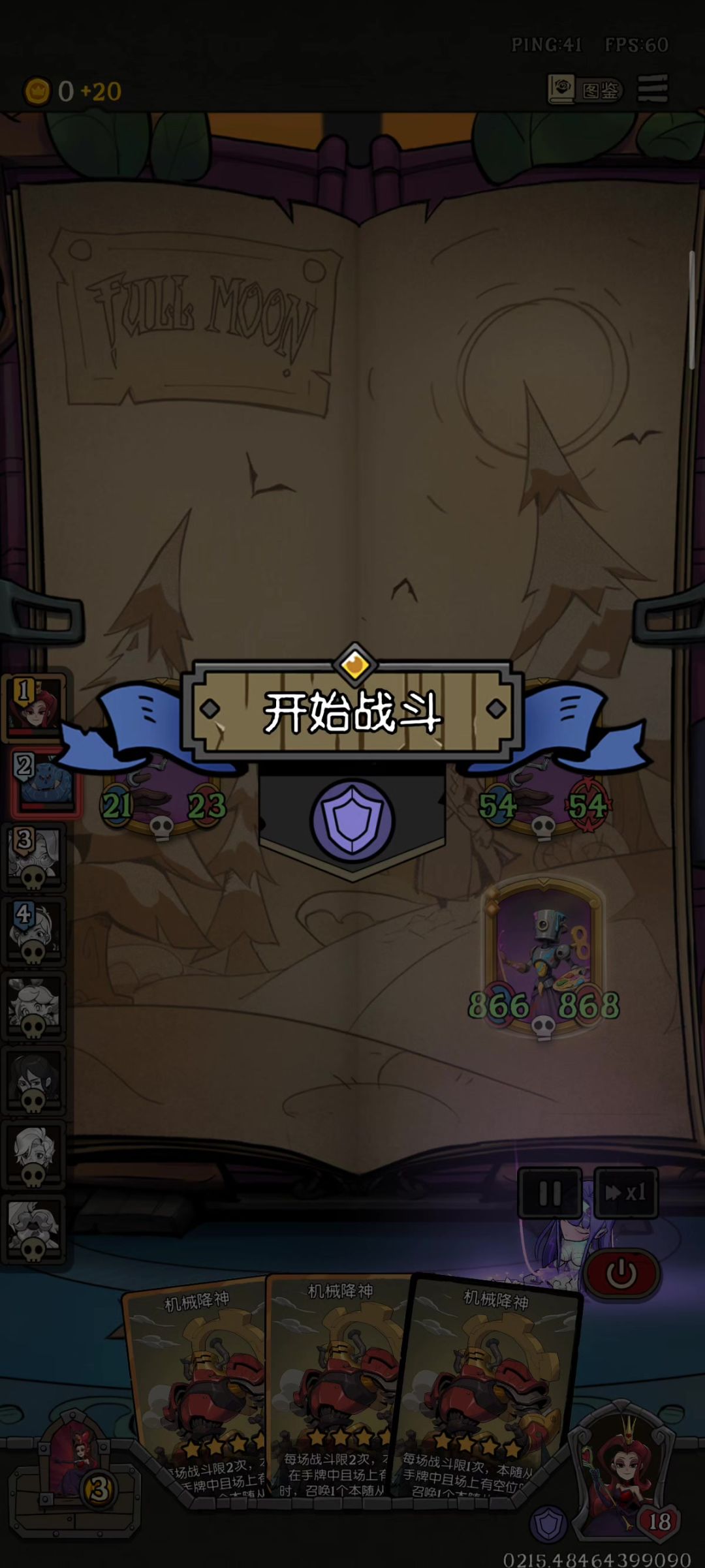Select rank 2 player portrait
This screenshot has height=1568, width=705.
click(43, 782)
